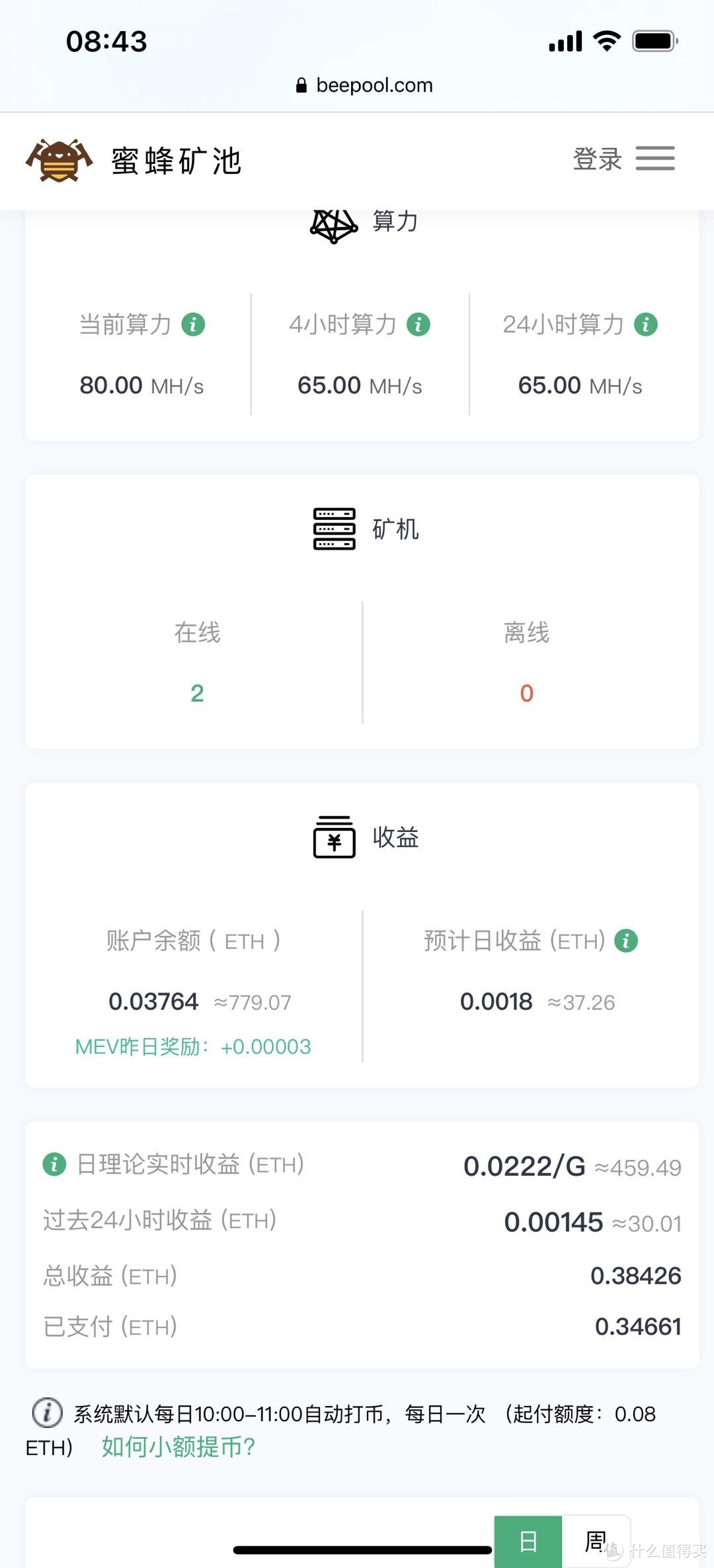Tap the info circle beside 4小时算力

(x=418, y=325)
